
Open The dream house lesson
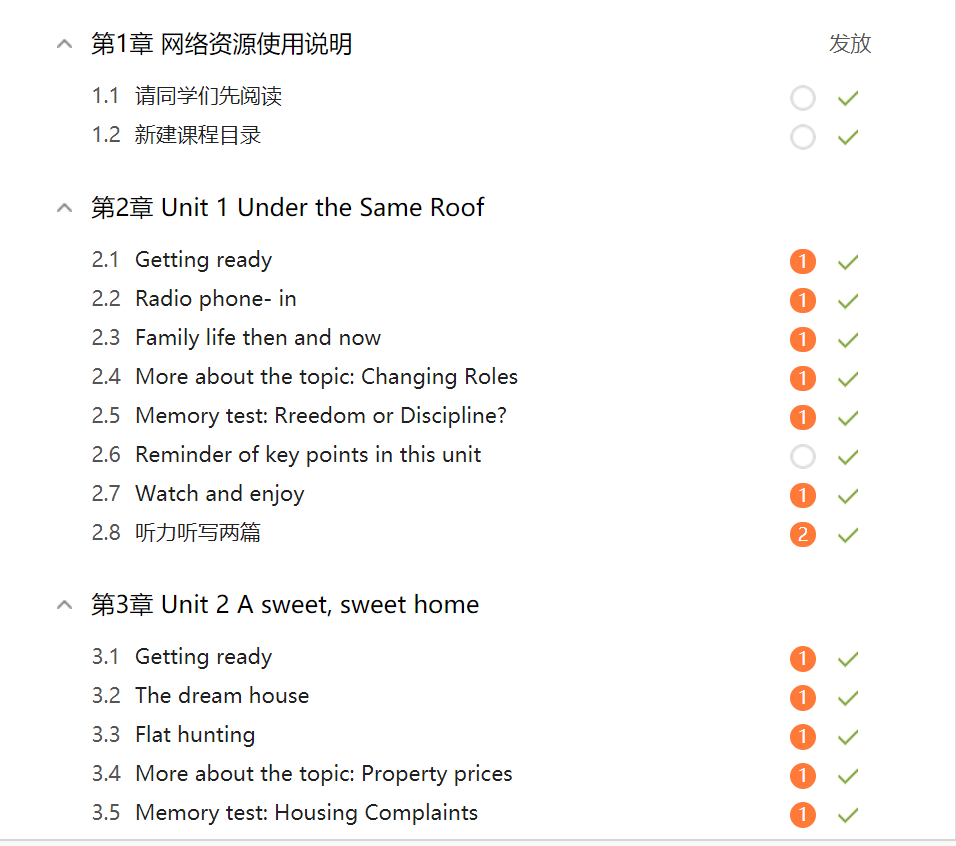coord(222,697)
